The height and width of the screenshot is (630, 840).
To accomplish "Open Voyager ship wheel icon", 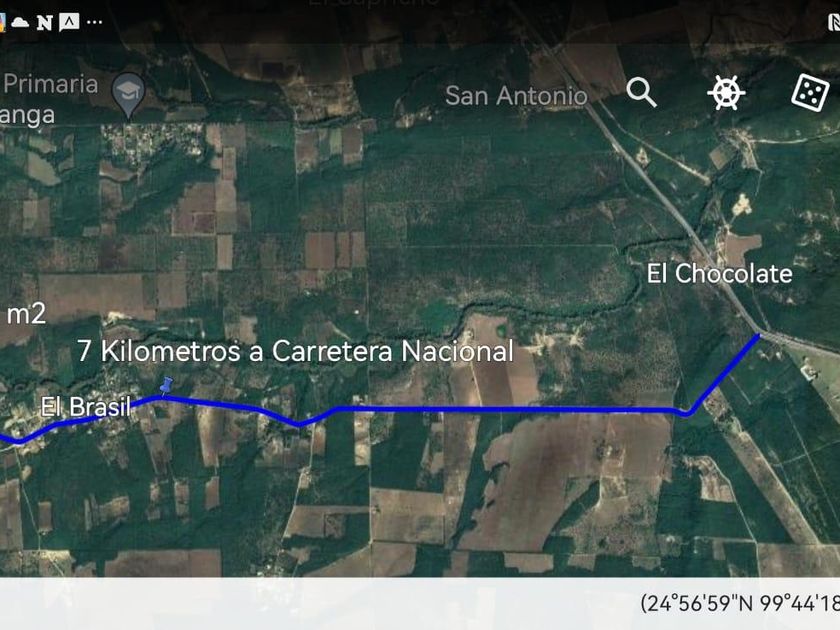I will click(x=726, y=93).
